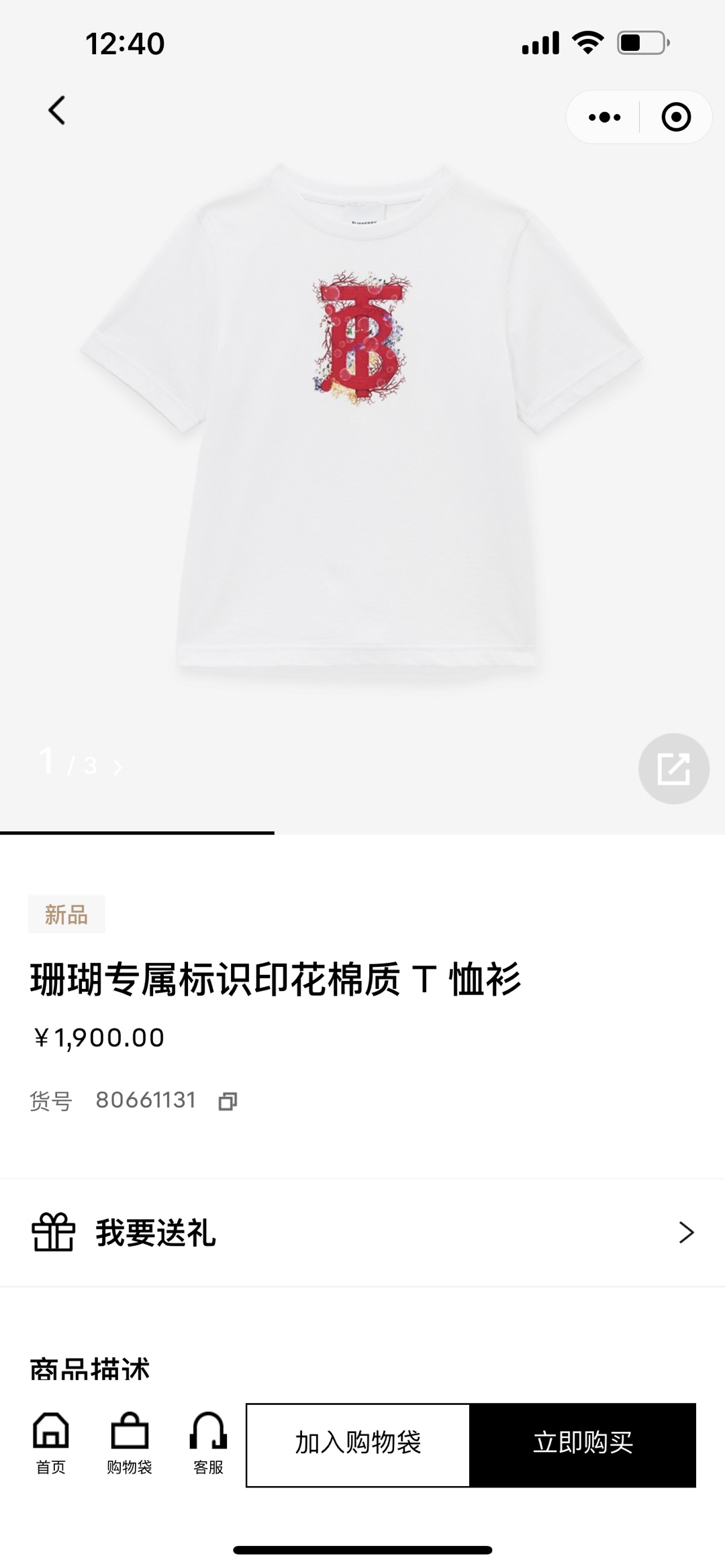The image size is (725, 1568).
Task: Open the 购物袋 shopping bag
Action: tap(130, 1444)
